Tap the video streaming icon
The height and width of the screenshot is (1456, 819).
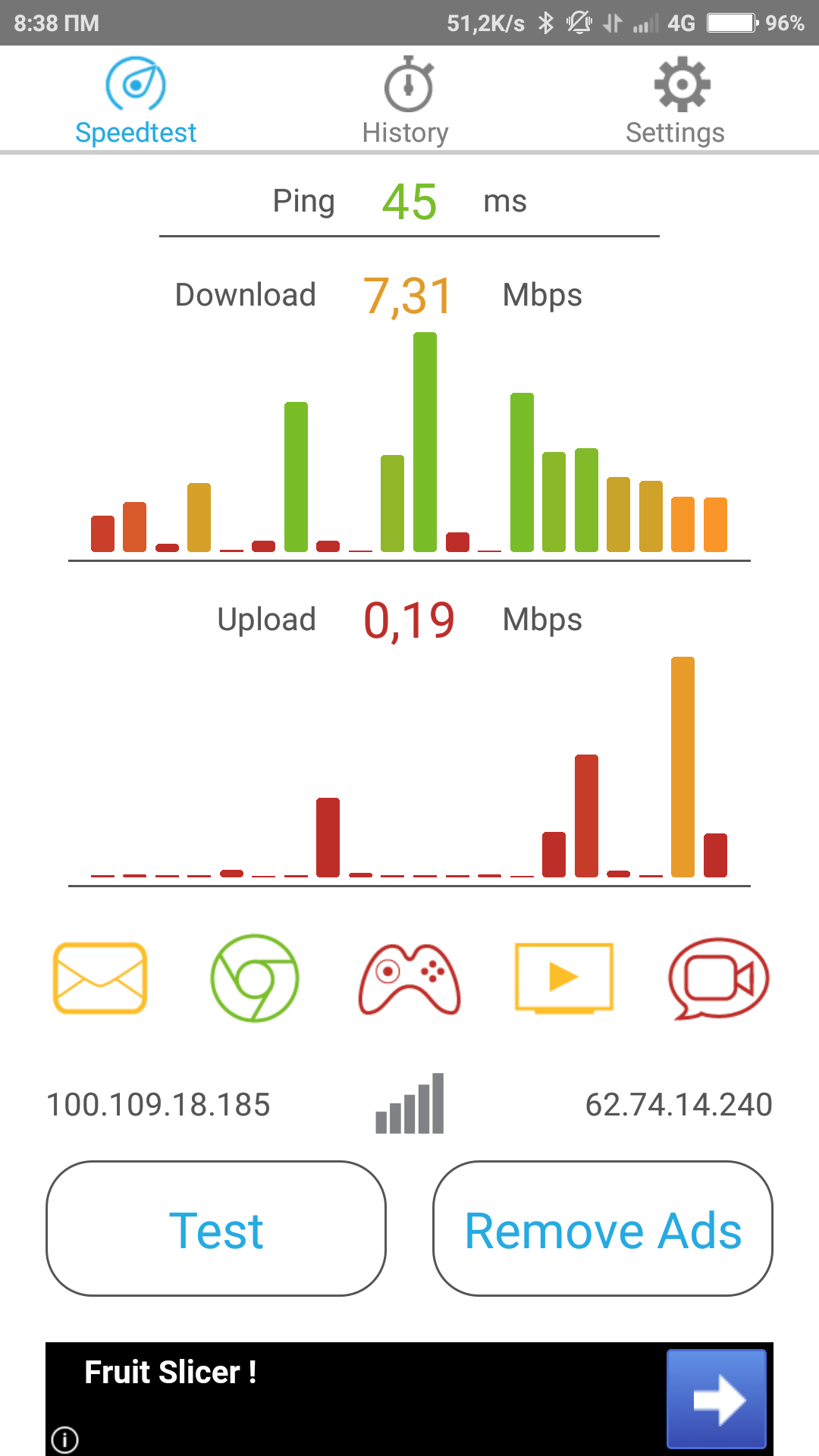click(x=564, y=978)
